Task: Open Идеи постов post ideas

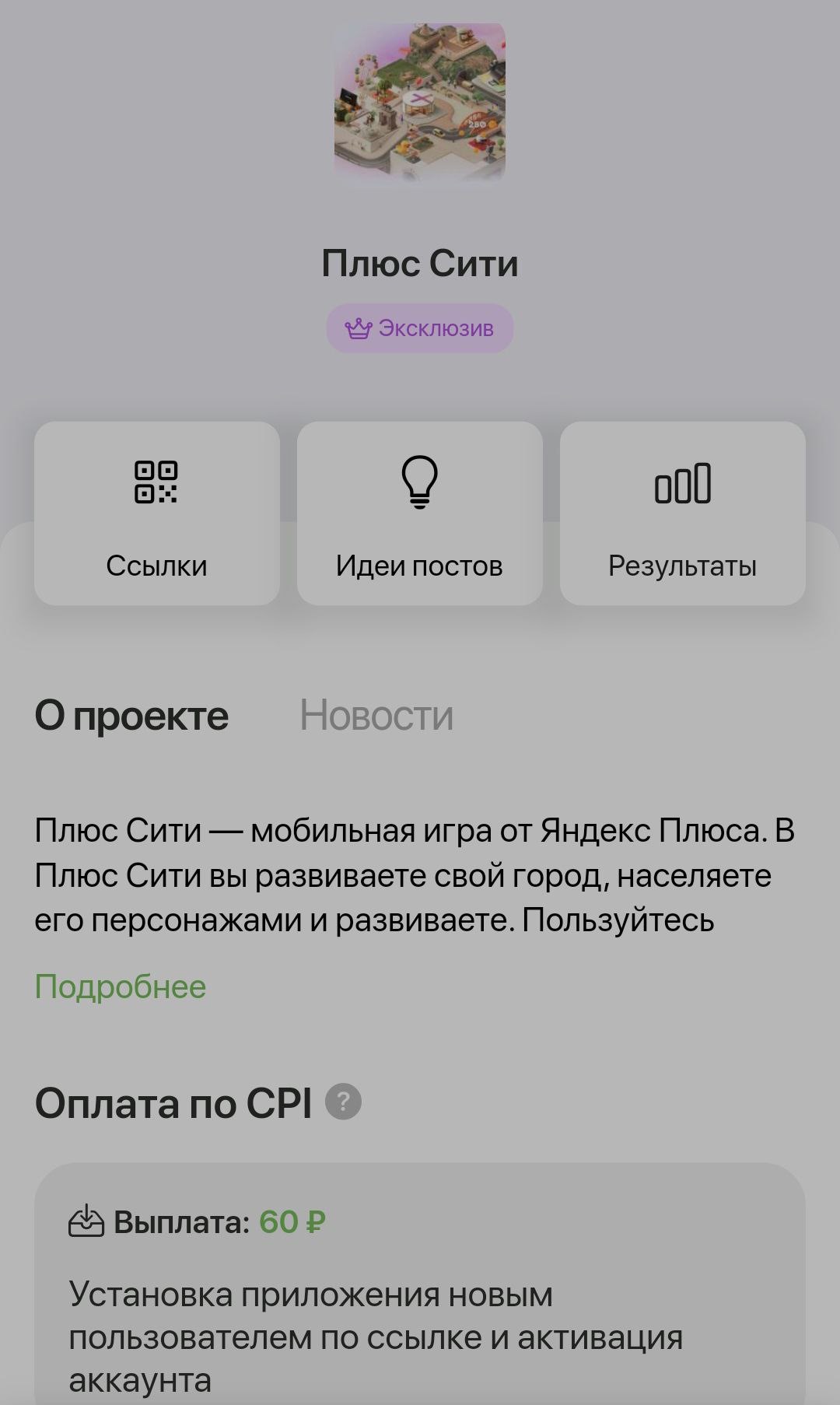Action: point(419,513)
